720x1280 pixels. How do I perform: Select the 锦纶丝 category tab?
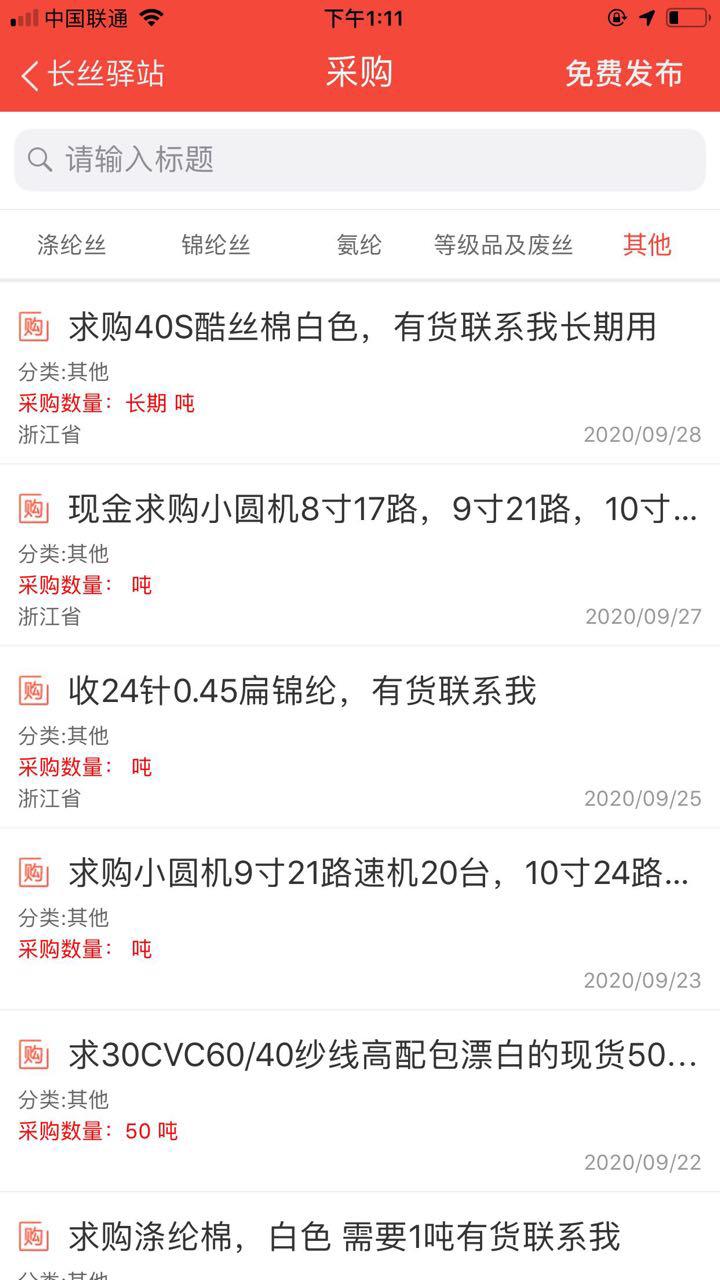point(216,245)
